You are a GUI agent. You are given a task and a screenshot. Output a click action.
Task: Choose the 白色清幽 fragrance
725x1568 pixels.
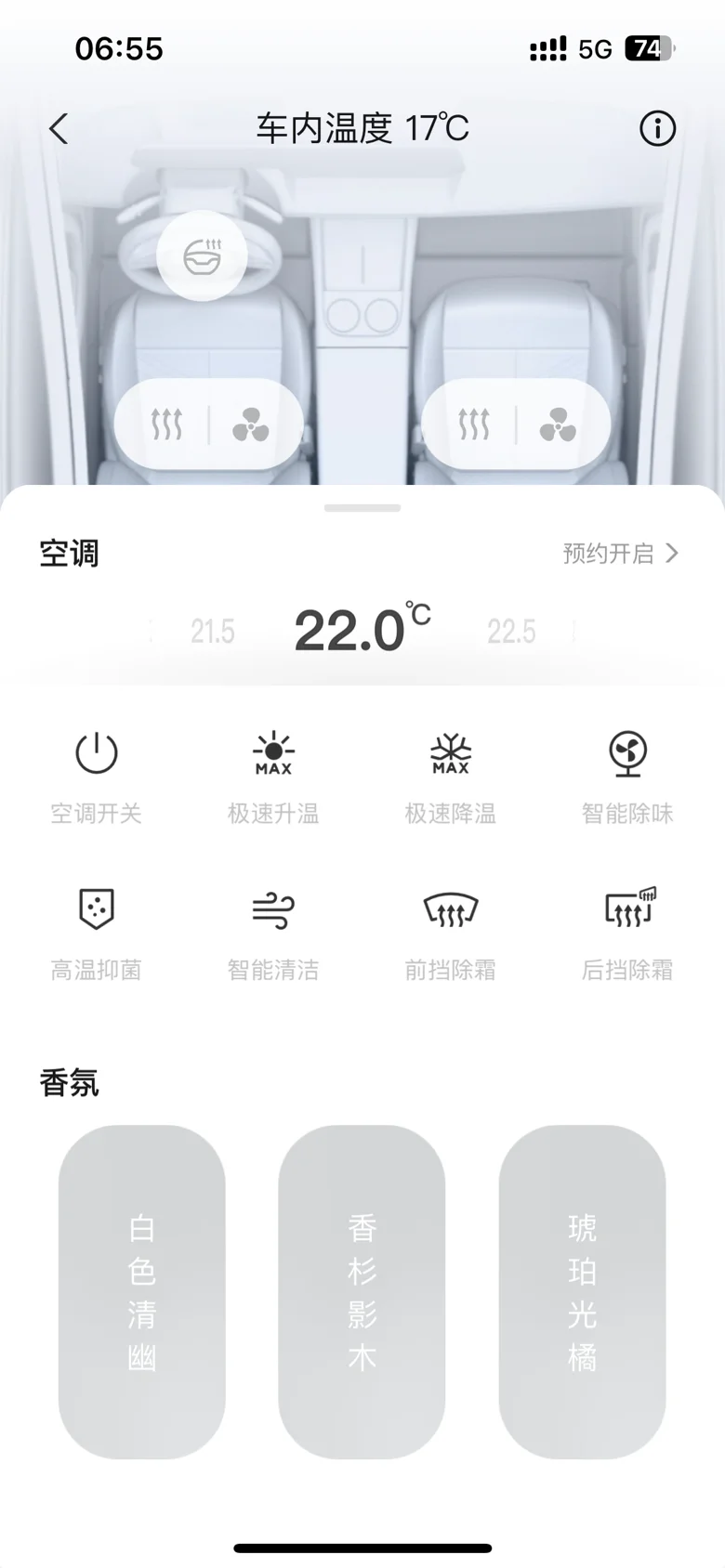(x=142, y=1291)
